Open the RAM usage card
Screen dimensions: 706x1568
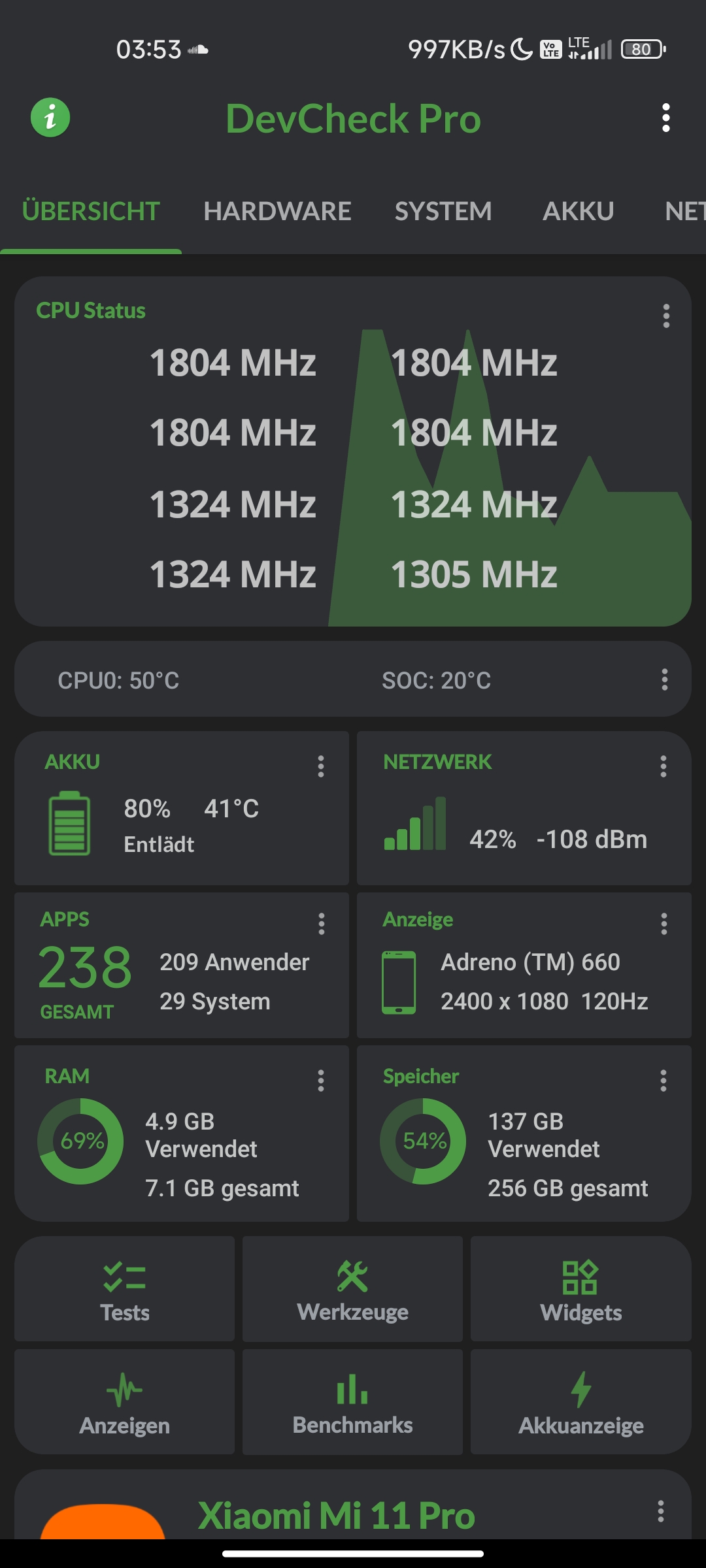point(182,1134)
